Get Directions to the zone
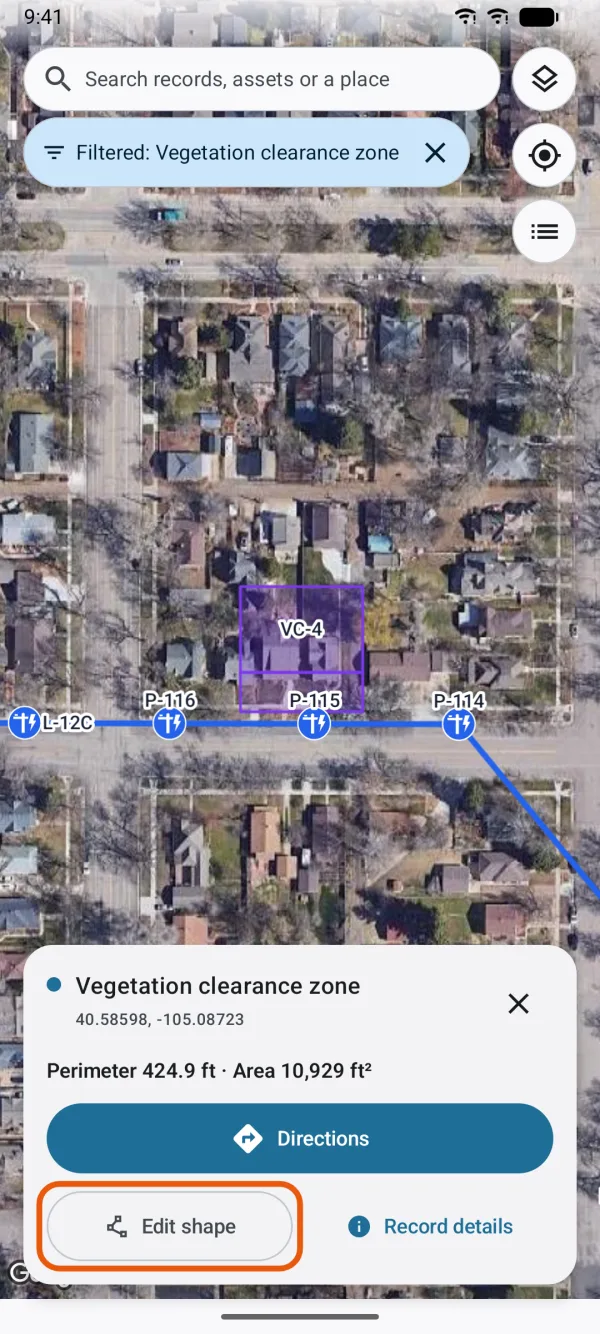 tap(300, 1138)
